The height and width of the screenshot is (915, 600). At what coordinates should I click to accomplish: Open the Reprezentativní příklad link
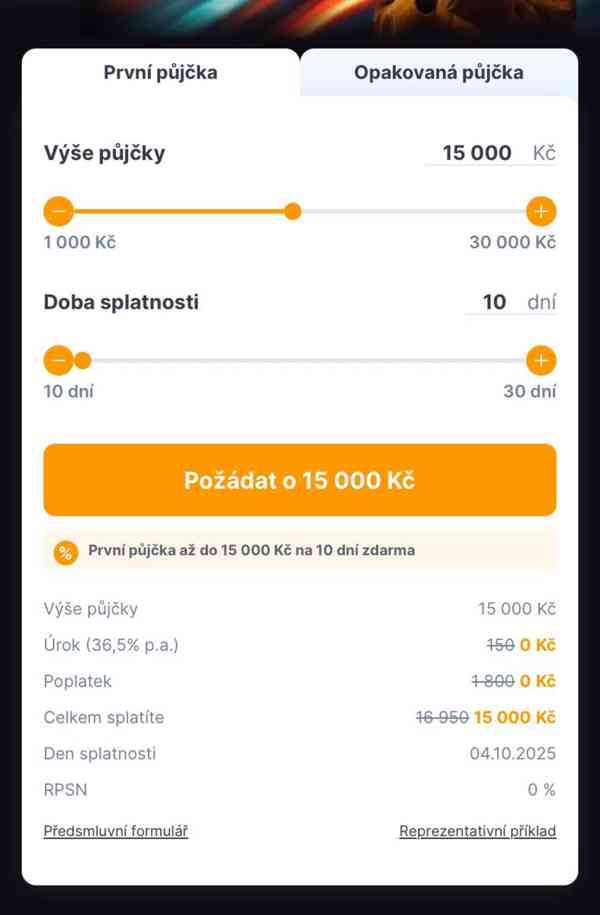[477, 831]
